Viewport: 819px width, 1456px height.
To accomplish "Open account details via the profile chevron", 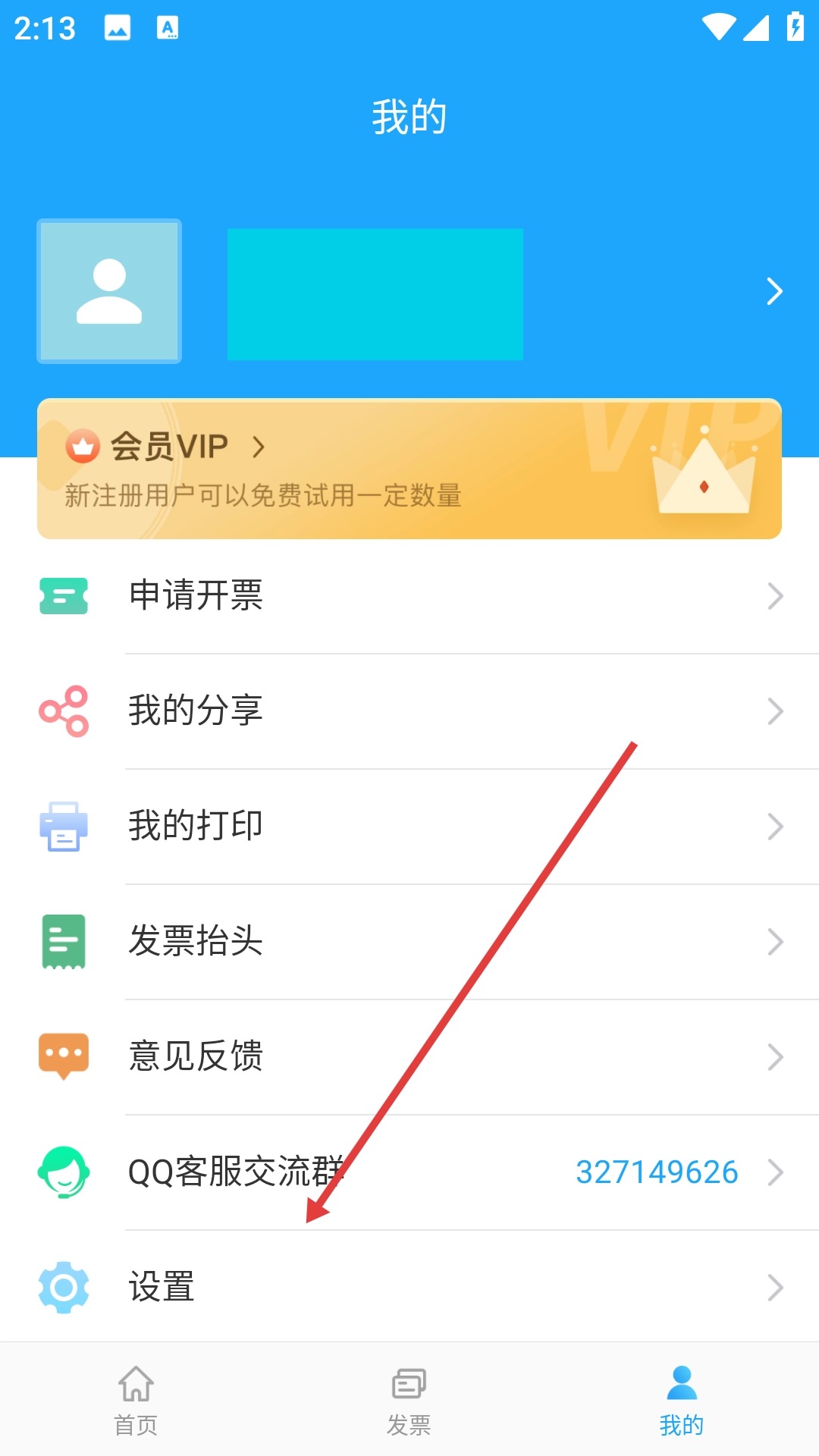I will pos(773,291).
